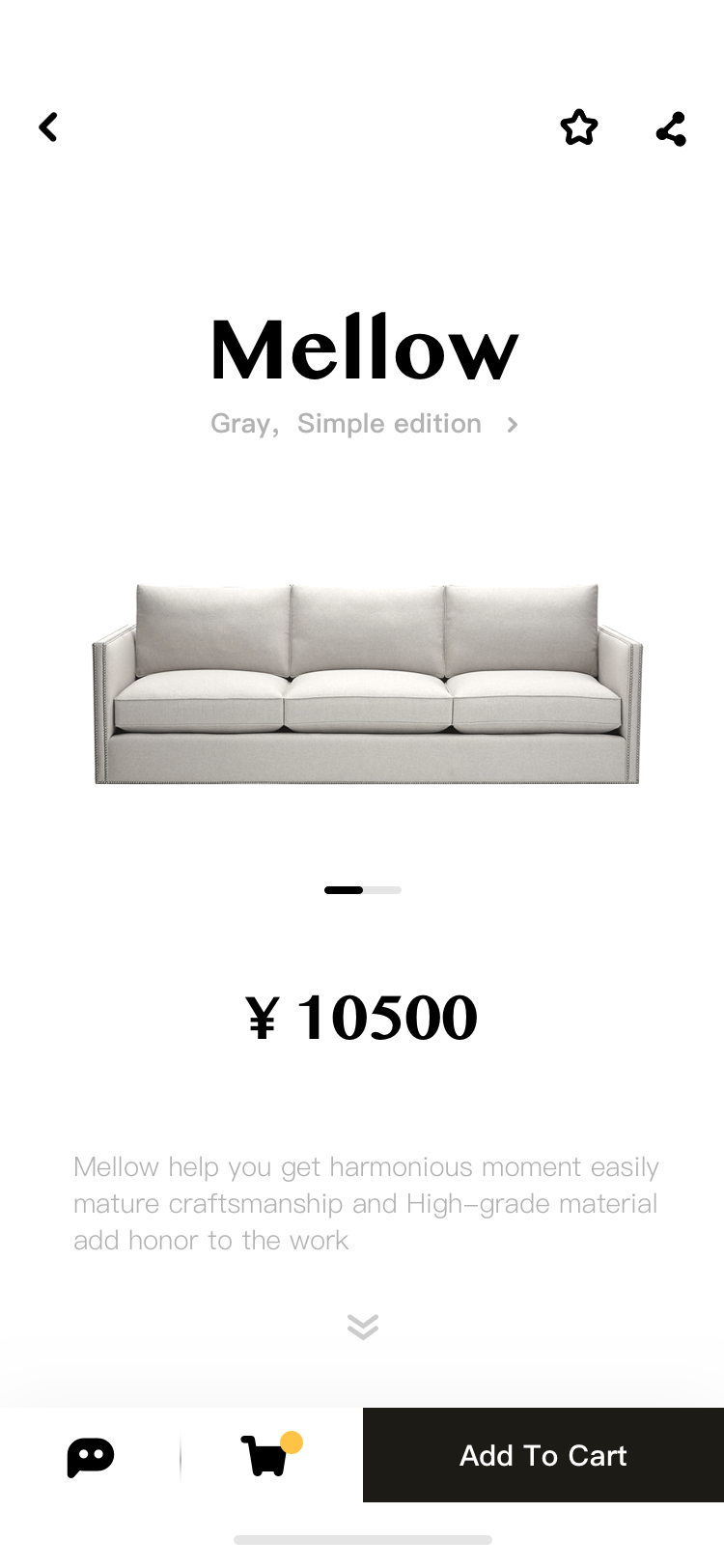Share this Mellow sofa product
This screenshot has width=724, height=1568.
tap(671, 128)
